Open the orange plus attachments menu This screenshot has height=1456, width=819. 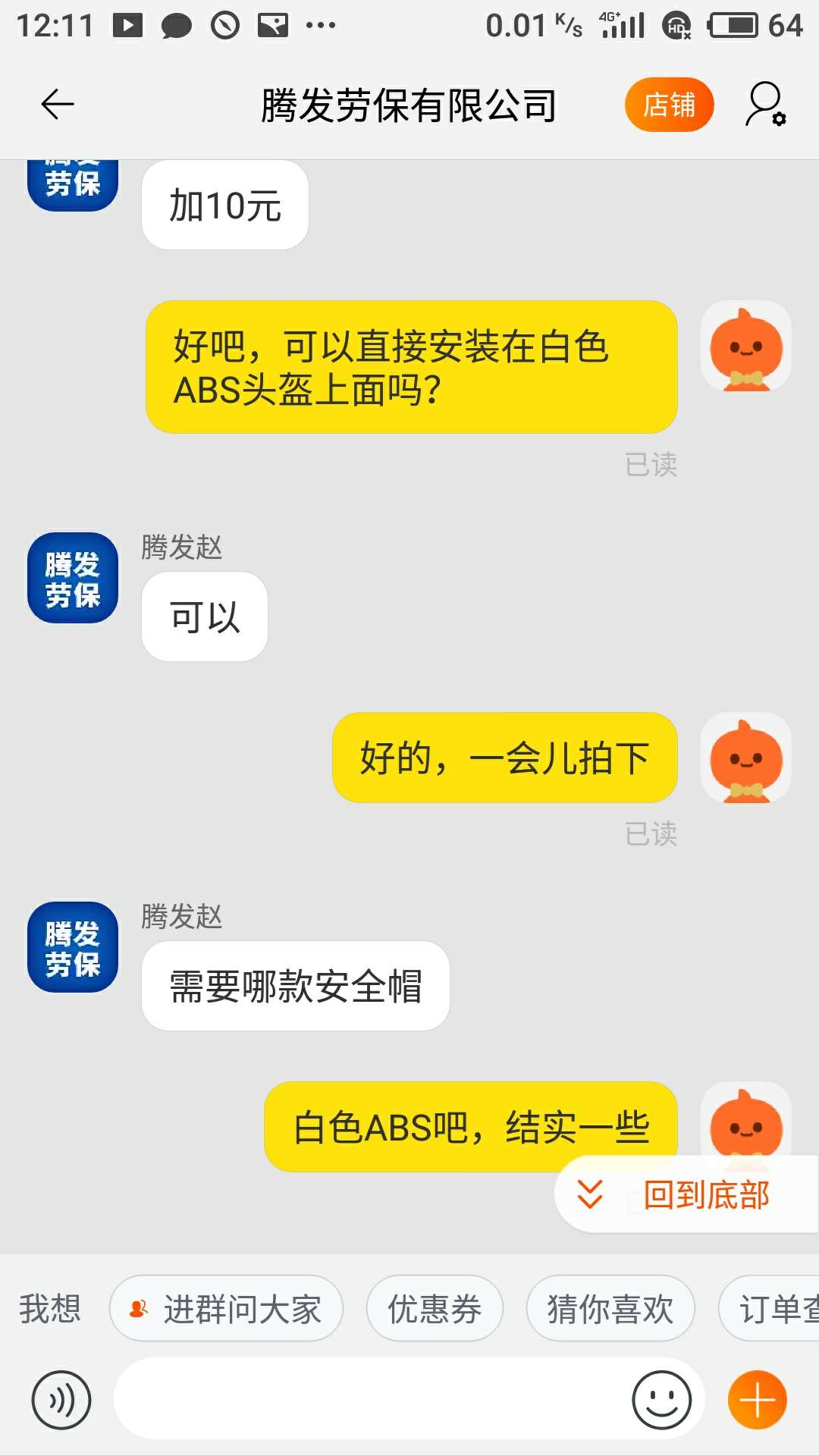(x=757, y=1400)
